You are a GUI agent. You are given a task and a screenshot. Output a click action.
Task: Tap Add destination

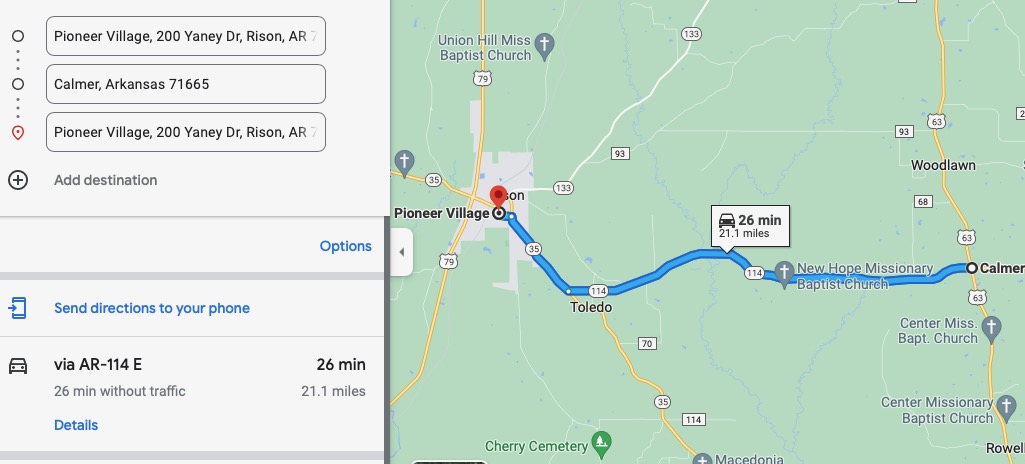click(105, 180)
